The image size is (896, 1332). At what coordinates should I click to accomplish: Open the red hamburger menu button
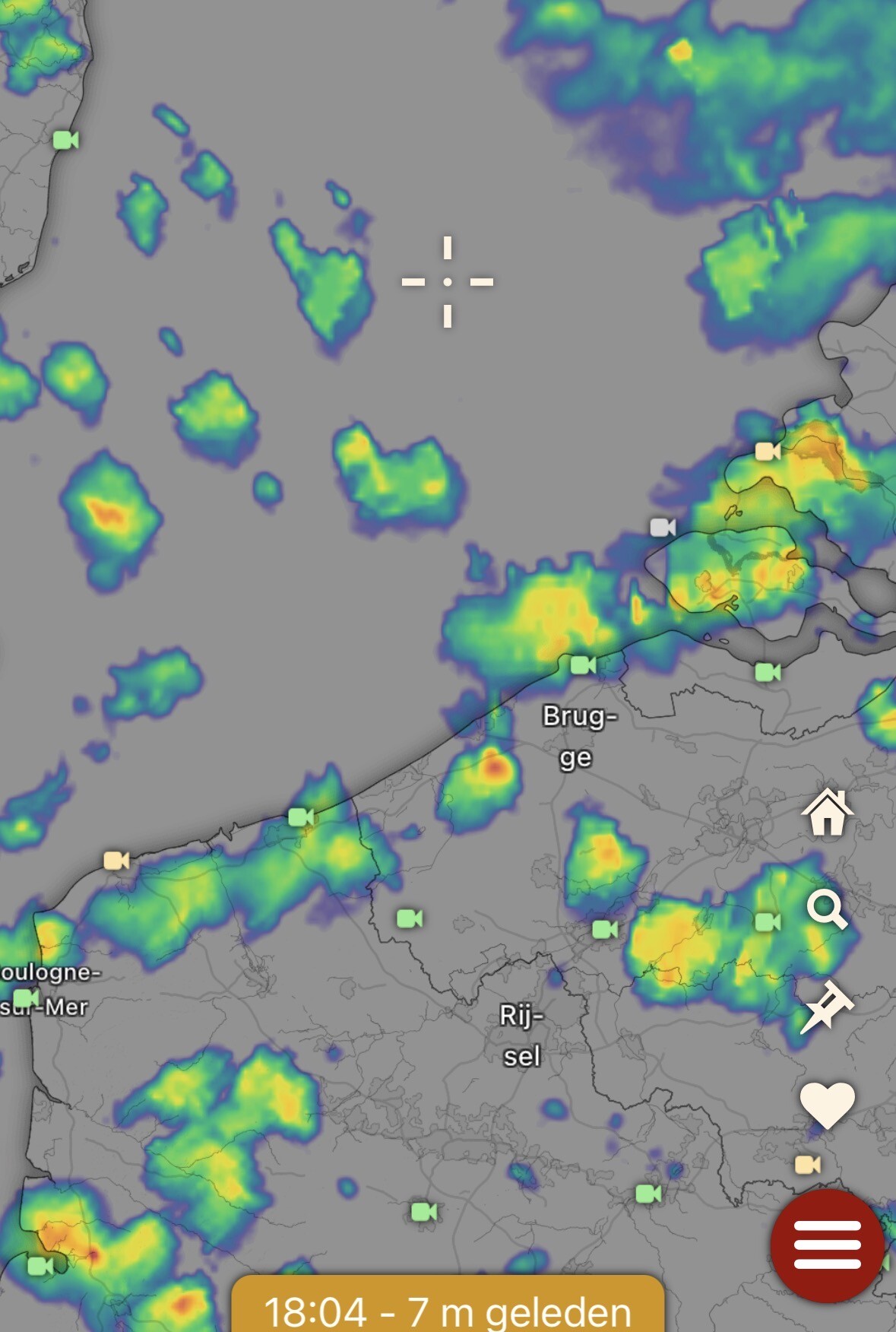click(827, 1245)
